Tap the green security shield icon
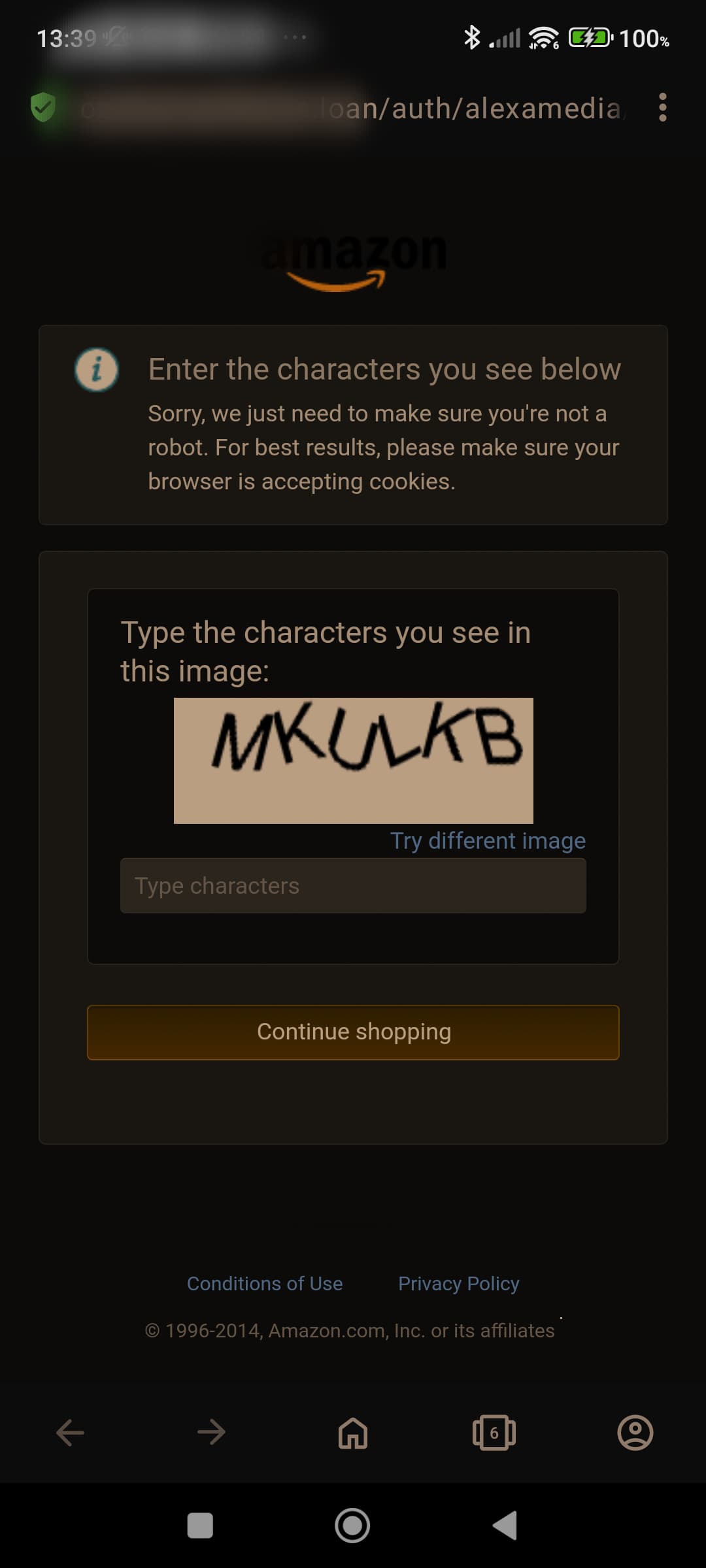The height and width of the screenshot is (1568, 706). pyautogui.click(x=43, y=107)
